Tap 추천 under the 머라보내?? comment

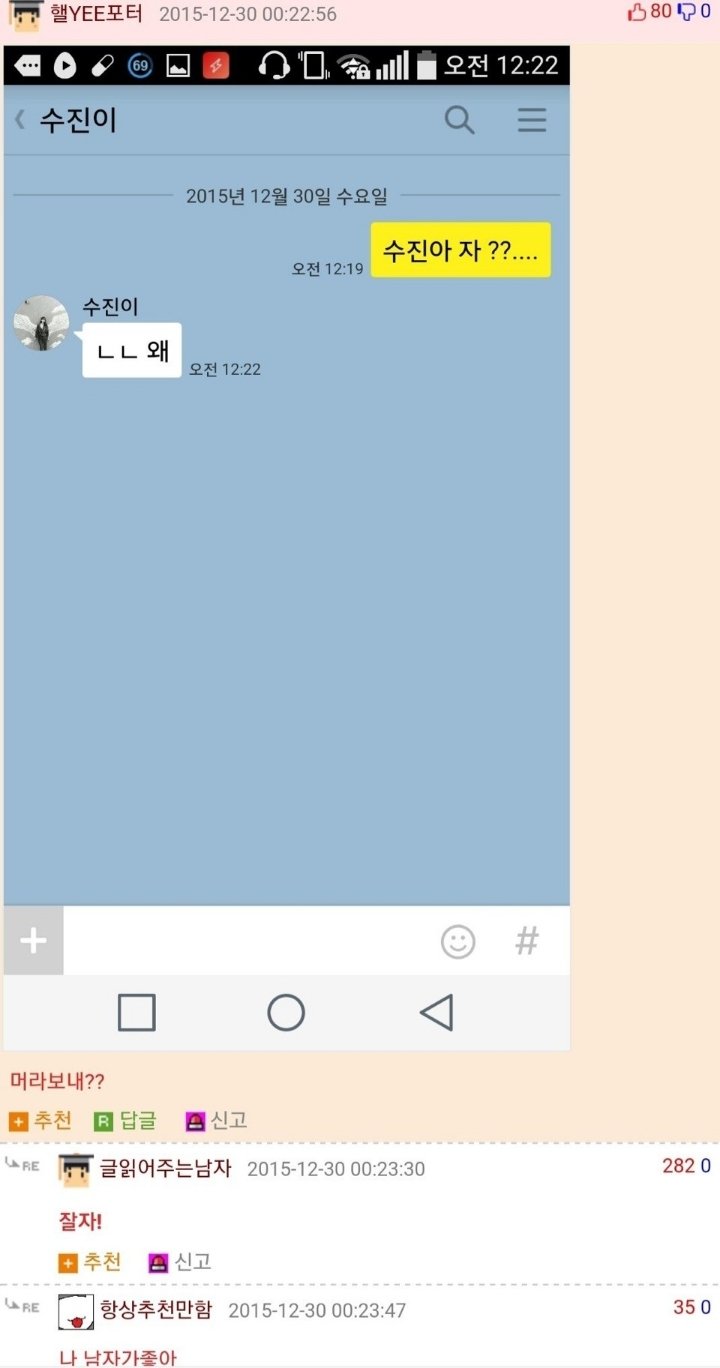click(x=41, y=1121)
